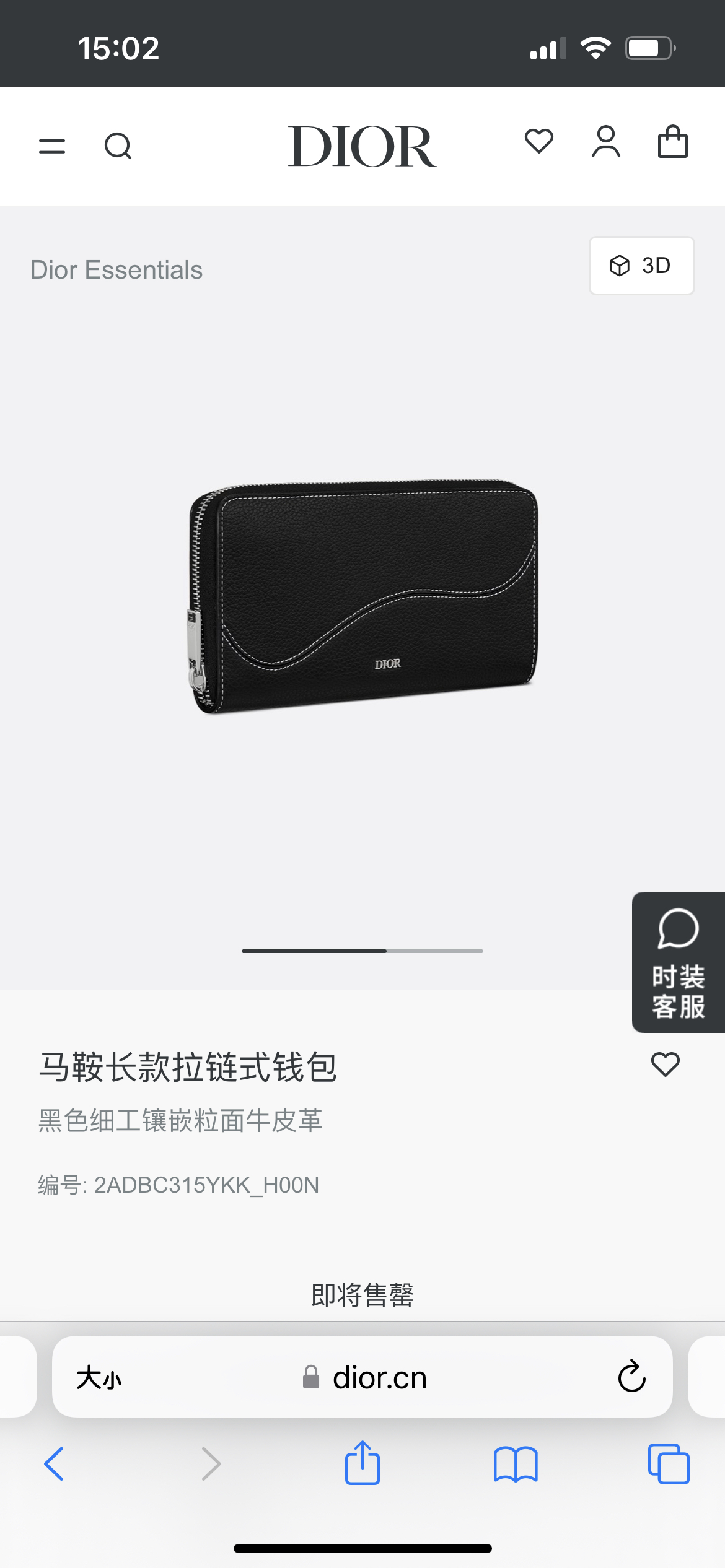The width and height of the screenshot is (725, 1568).
Task: Reload the dior.cn page
Action: pos(631,1377)
